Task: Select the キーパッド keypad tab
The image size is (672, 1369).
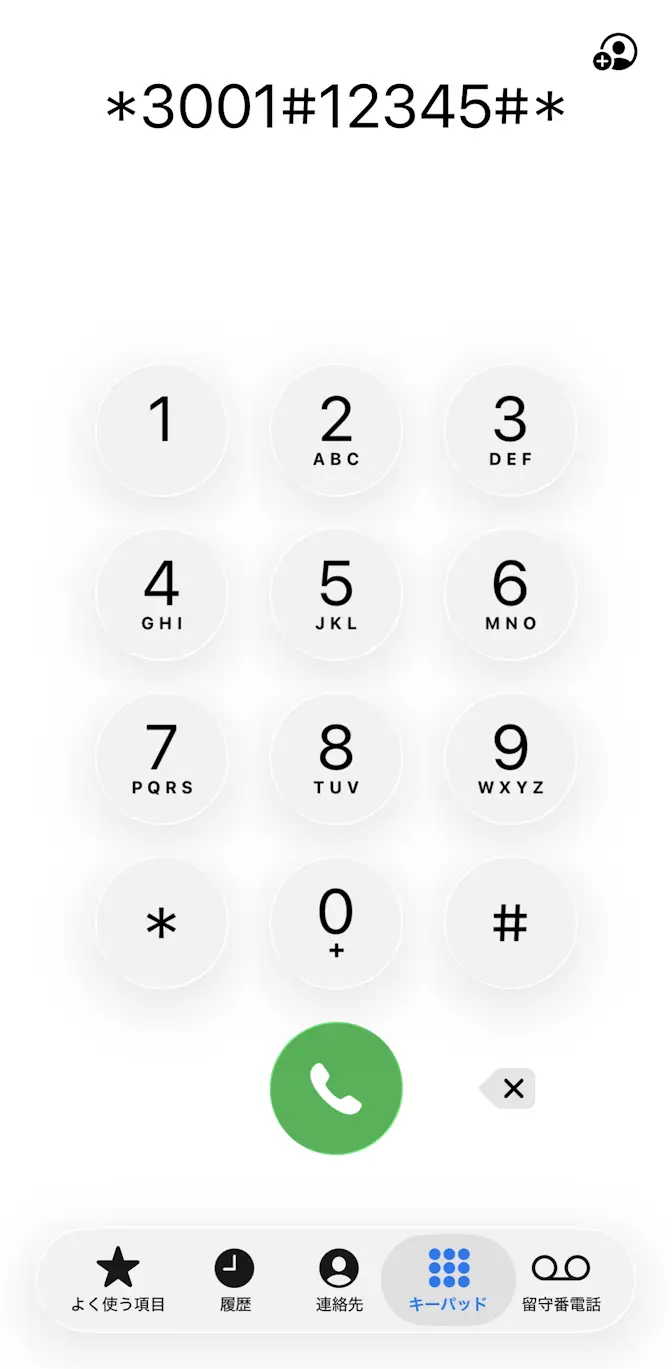Action: tap(448, 1280)
